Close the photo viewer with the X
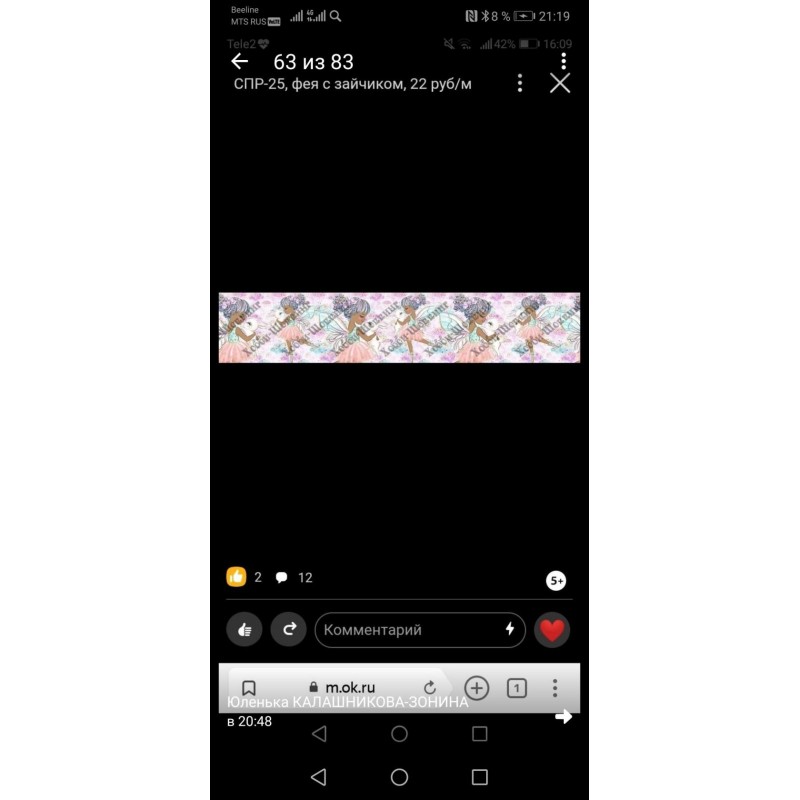This screenshot has width=800, height=800. click(x=560, y=83)
